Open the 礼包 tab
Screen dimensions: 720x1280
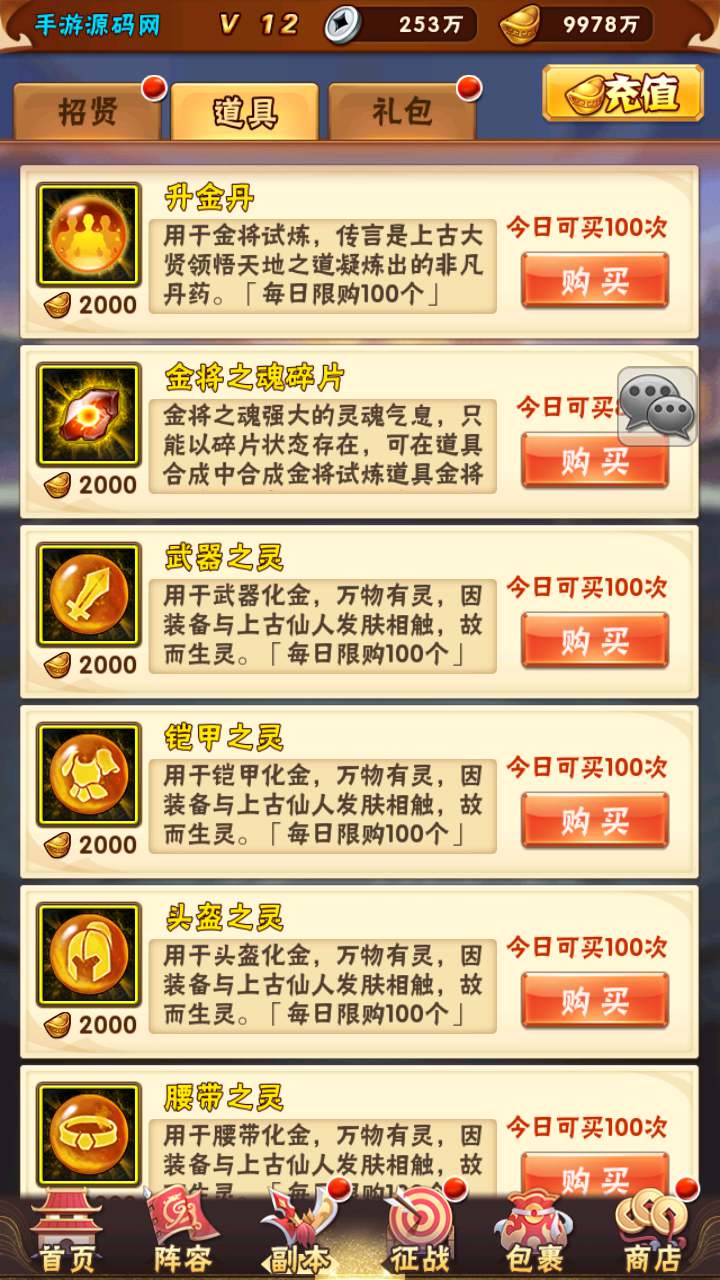(x=402, y=112)
